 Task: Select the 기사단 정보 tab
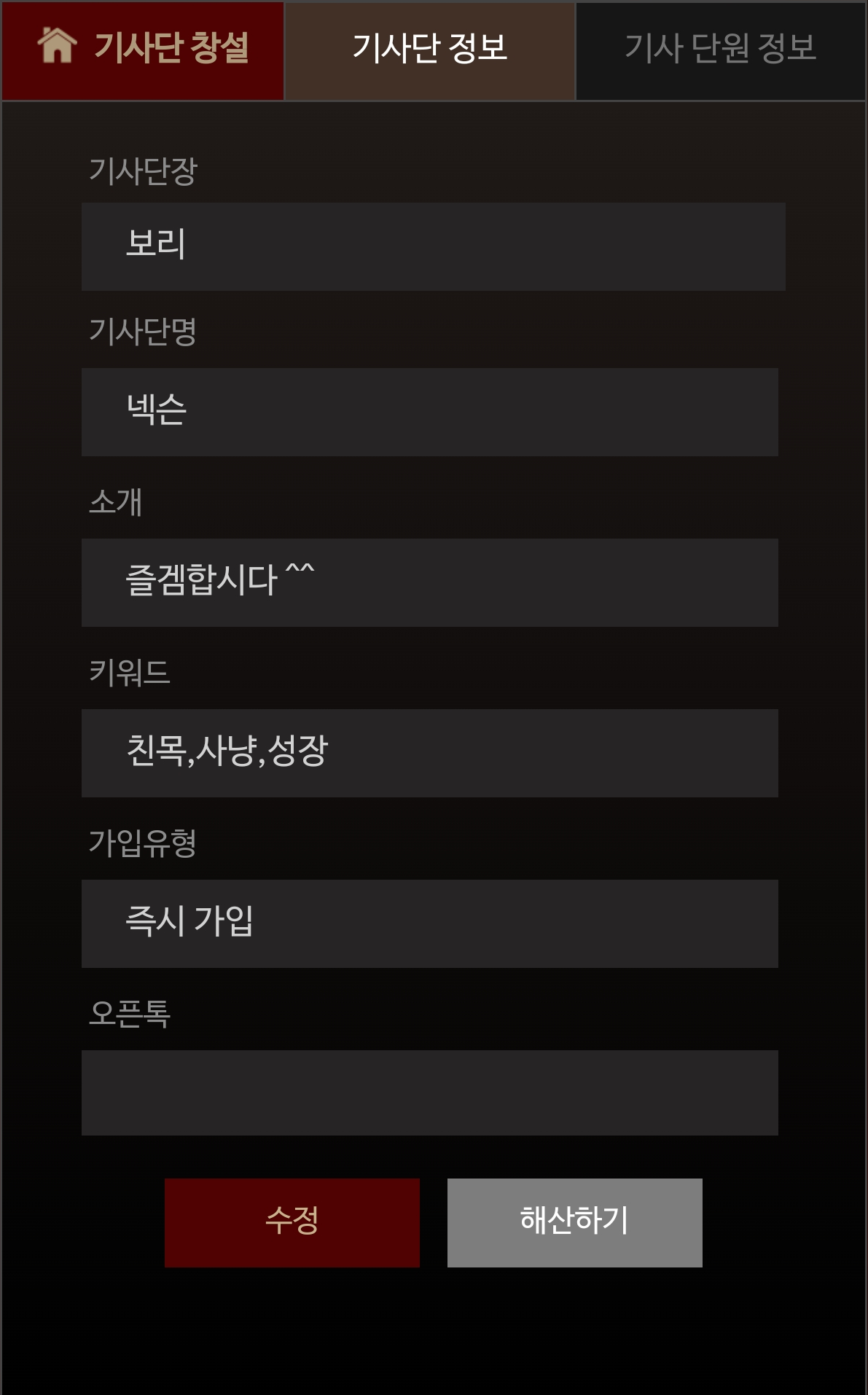(x=430, y=50)
